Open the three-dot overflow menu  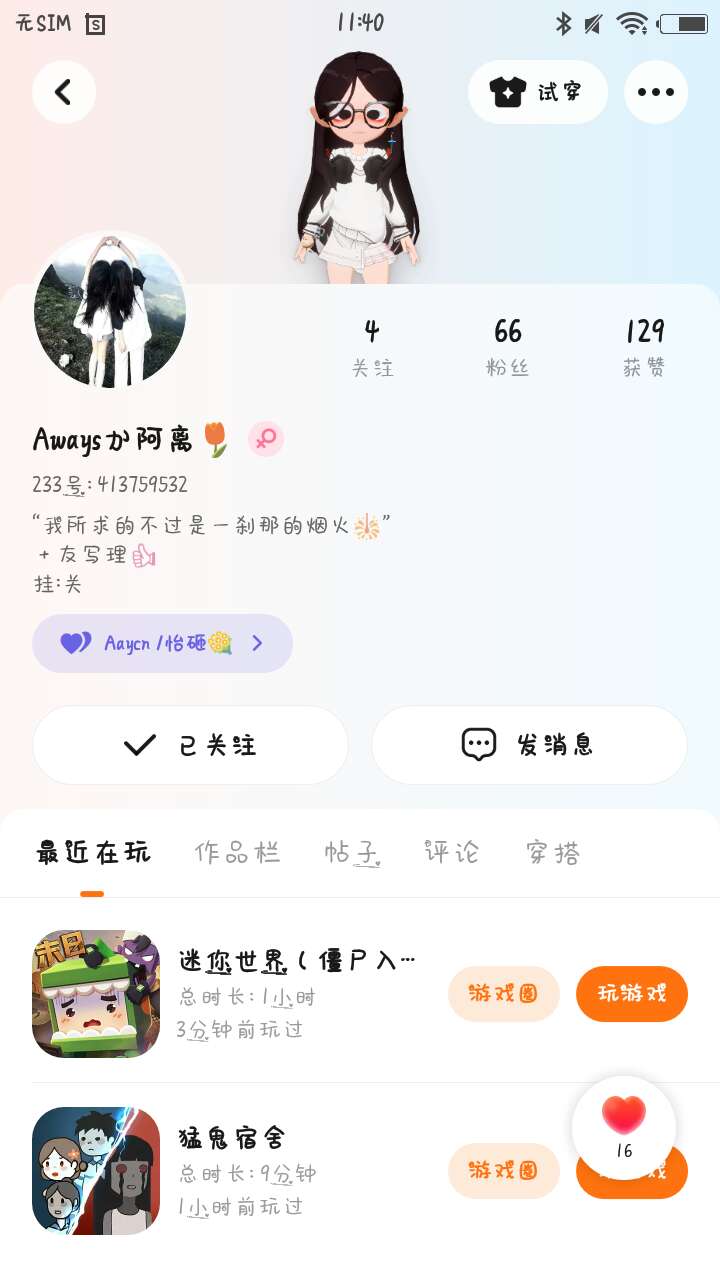(x=655, y=92)
